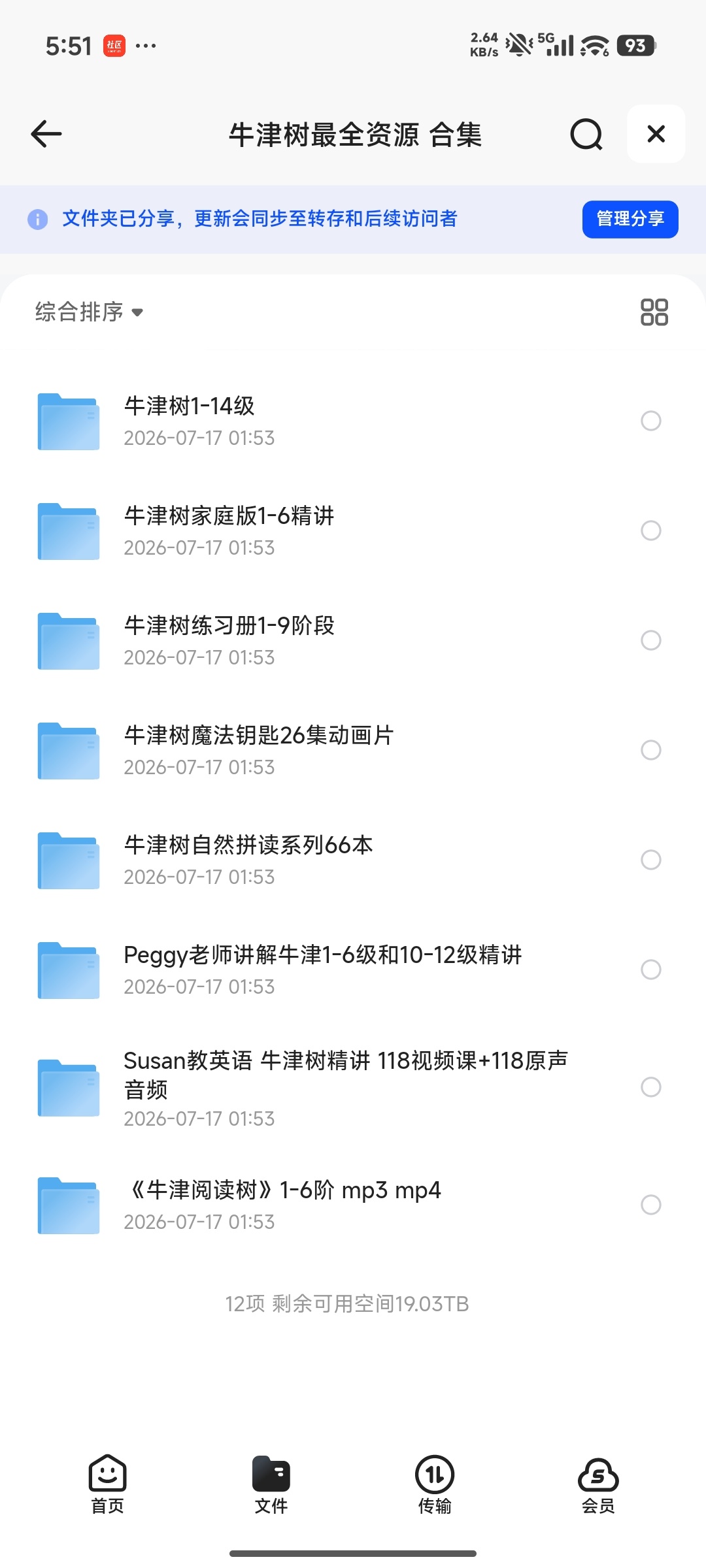Select the checkbox for 《牛津阅读树》1-6阶 mp3 mp4

point(650,1205)
